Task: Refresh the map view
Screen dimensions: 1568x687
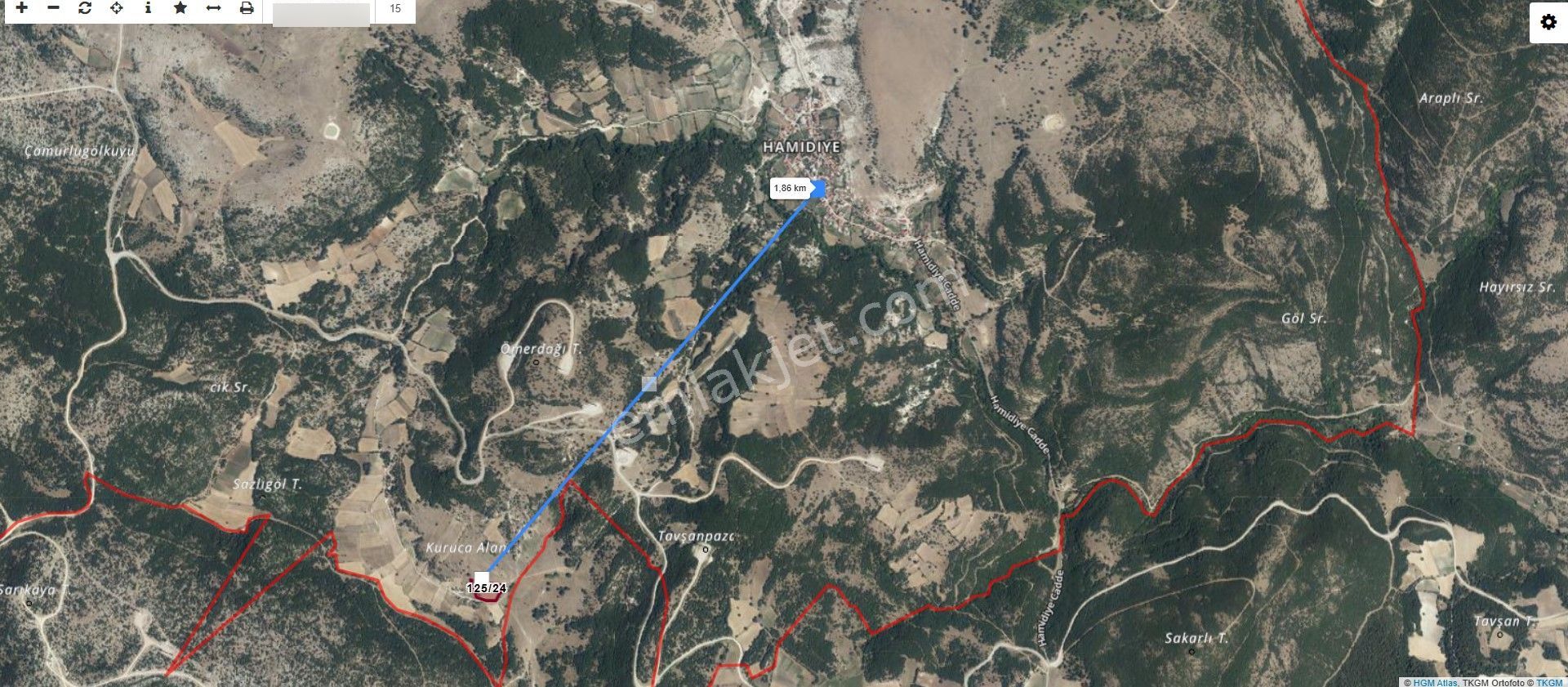Action: (85, 8)
